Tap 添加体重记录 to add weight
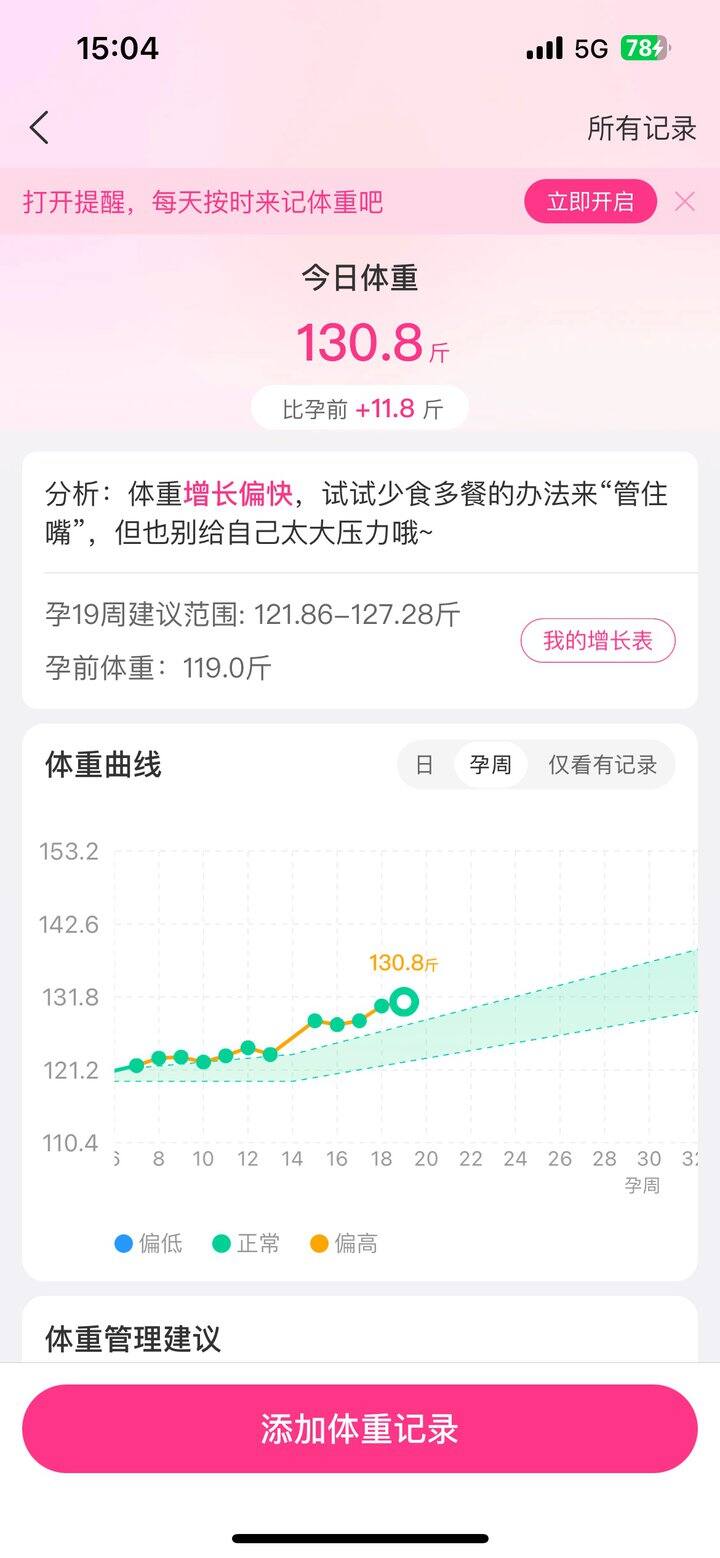Screen dimensions: 720x1558 click(360, 1428)
